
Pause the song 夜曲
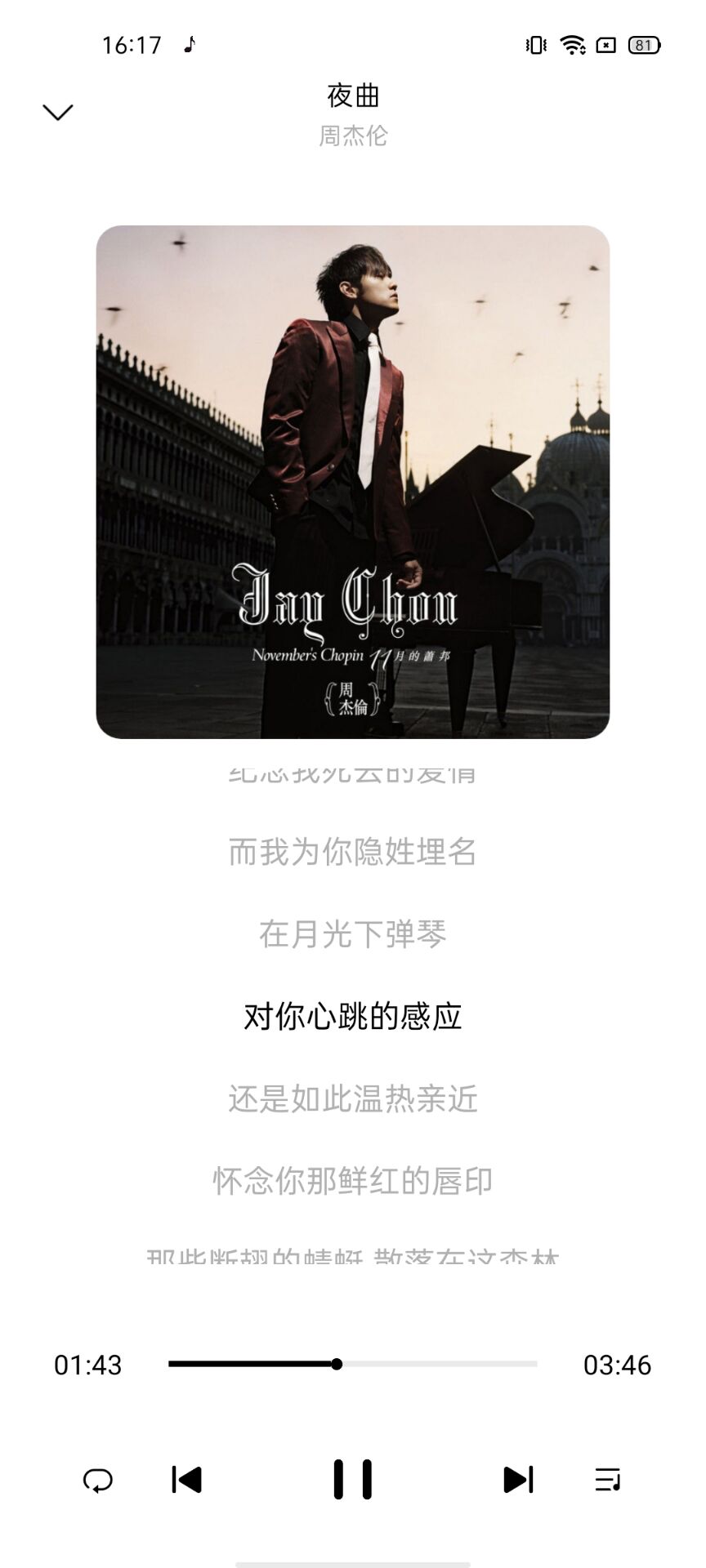[353, 1479]
